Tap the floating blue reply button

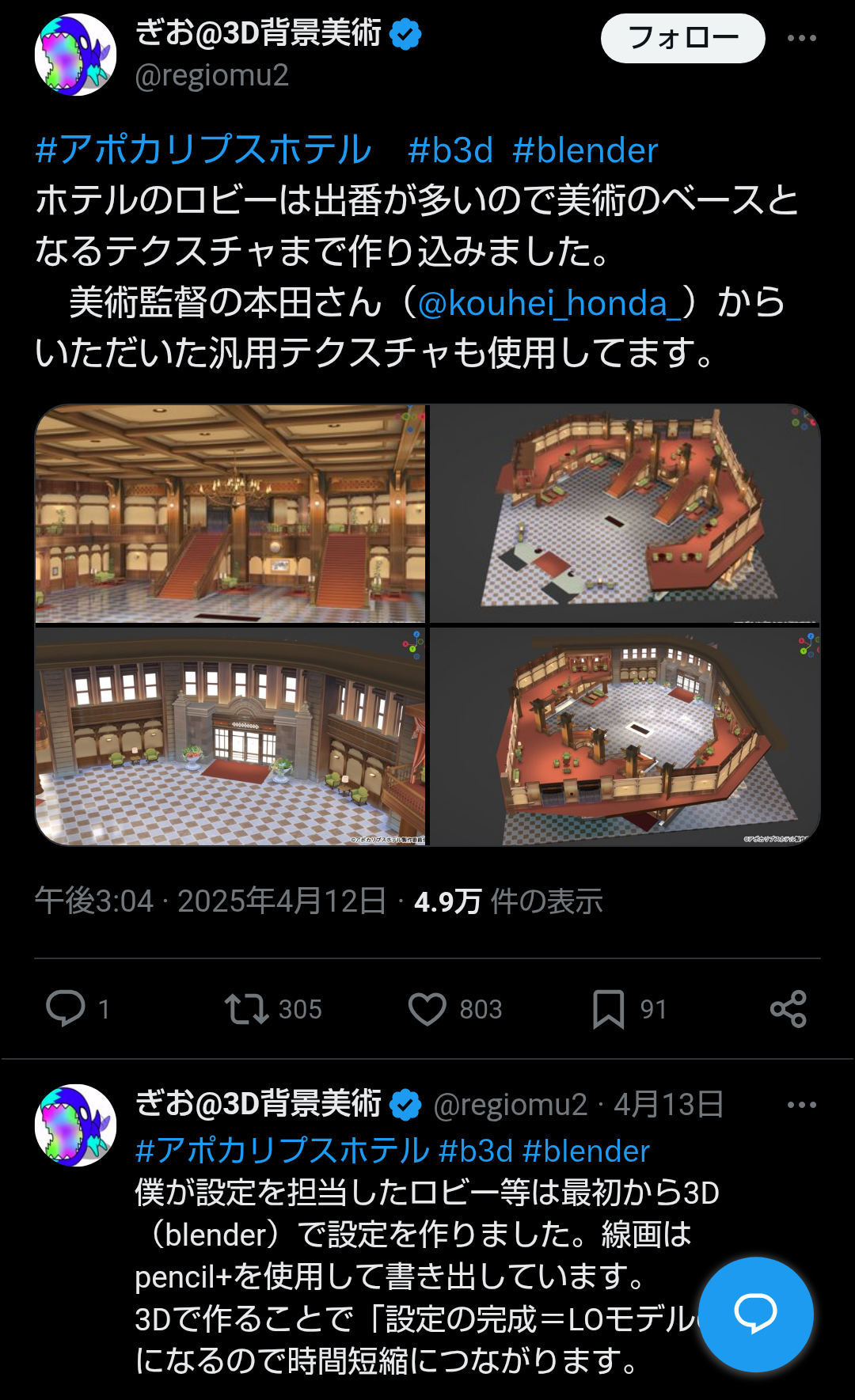tap(756, 1315)
